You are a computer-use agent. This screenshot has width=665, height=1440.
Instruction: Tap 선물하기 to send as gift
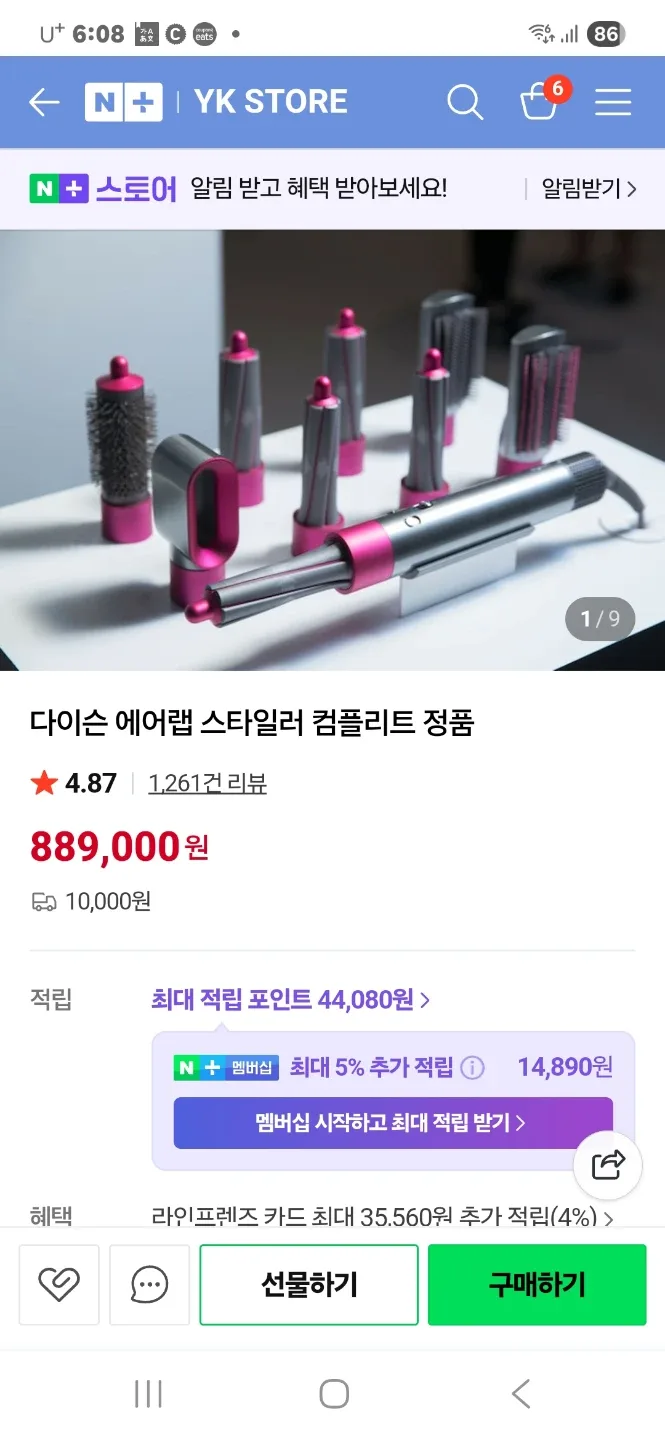[x=308, y=1284]
